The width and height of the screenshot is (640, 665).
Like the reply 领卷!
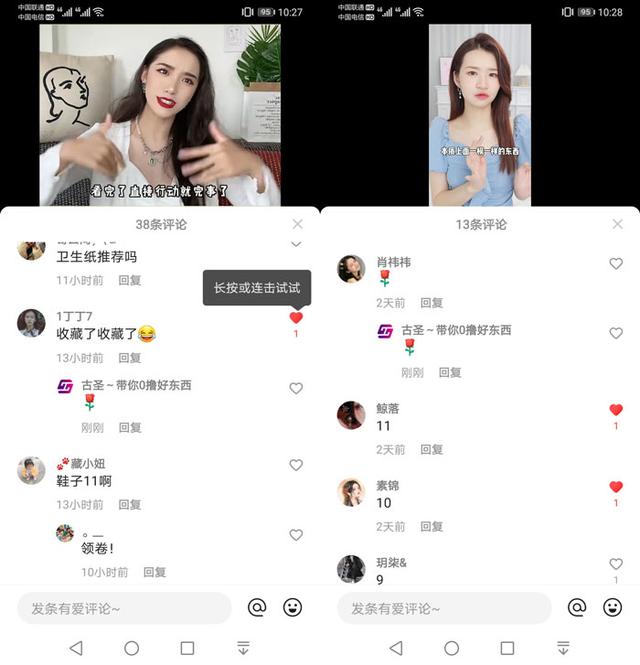click(x=296, y=535)
